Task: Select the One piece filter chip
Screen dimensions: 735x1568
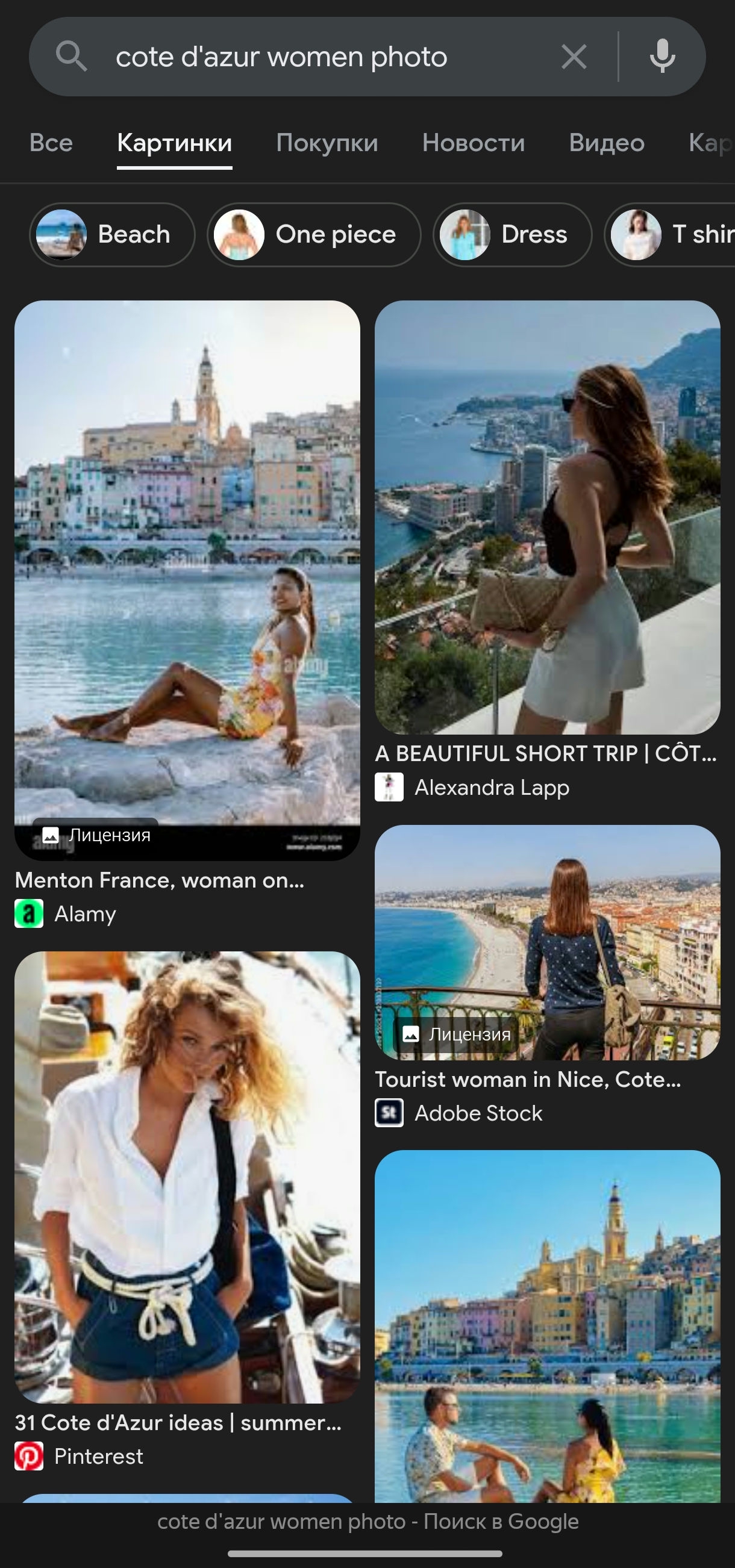Action: pos(314,234)
